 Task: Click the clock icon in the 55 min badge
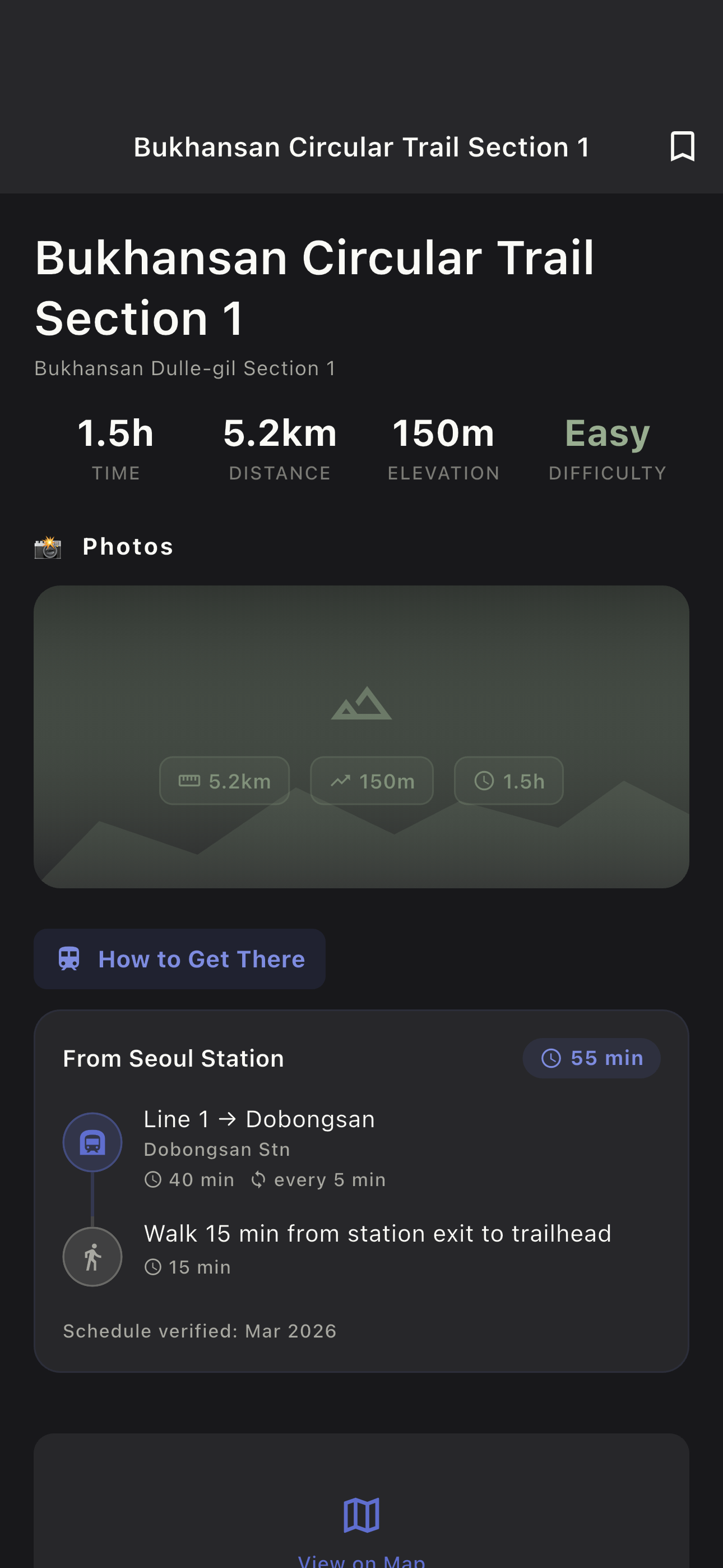pyautogui.click(x=551, y=1058)
